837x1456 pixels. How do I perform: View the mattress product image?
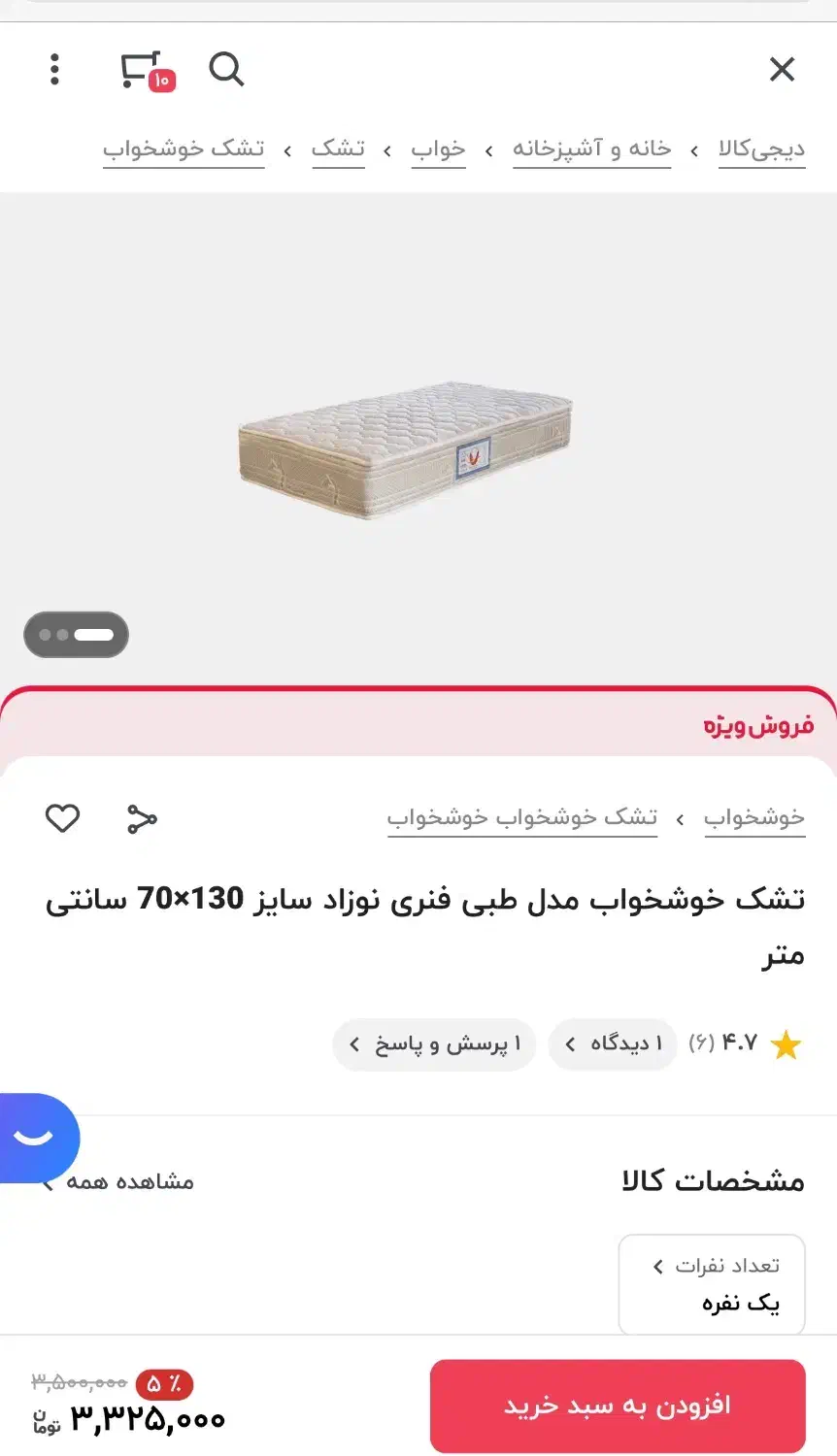406,450
